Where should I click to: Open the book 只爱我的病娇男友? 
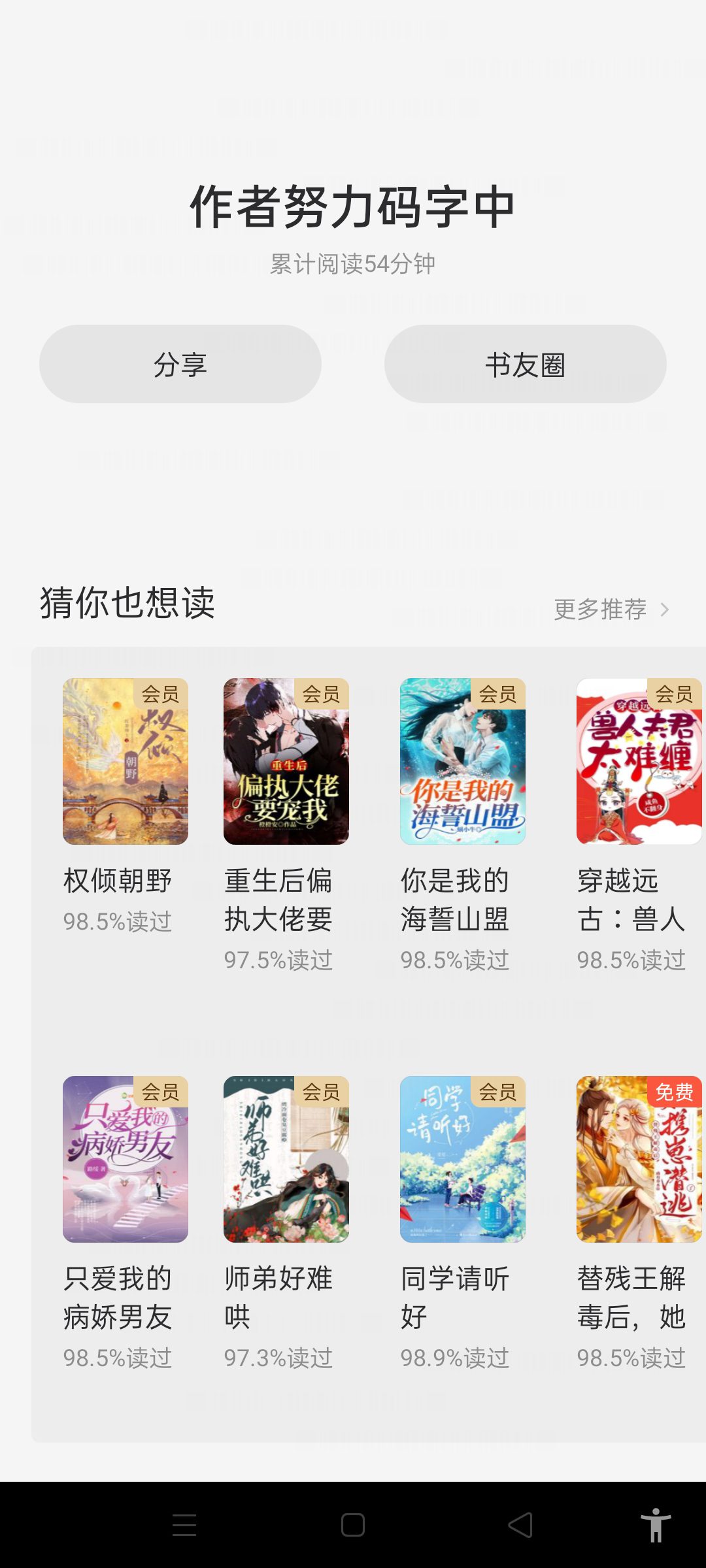tap(125, 1159)
